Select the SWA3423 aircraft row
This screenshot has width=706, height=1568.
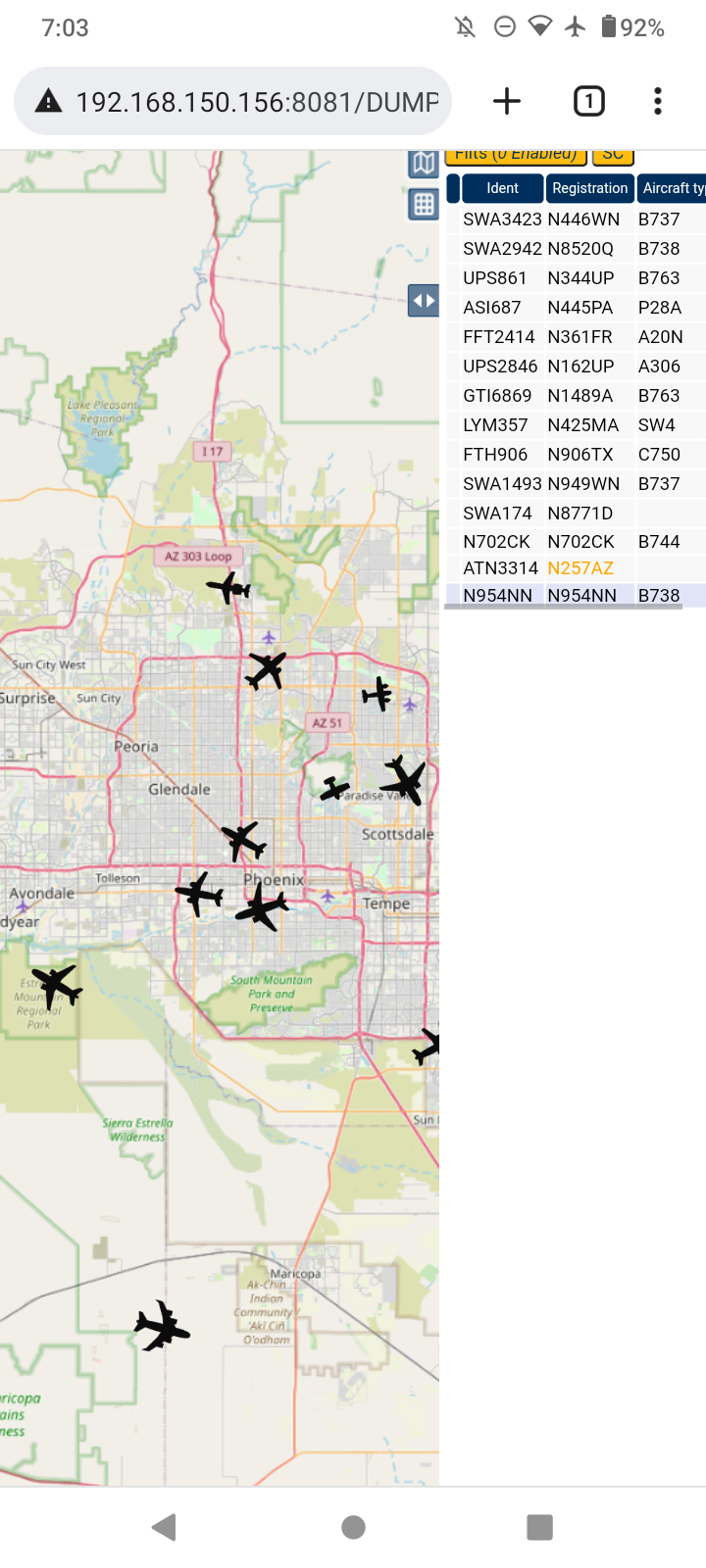(x=576, y=220)
